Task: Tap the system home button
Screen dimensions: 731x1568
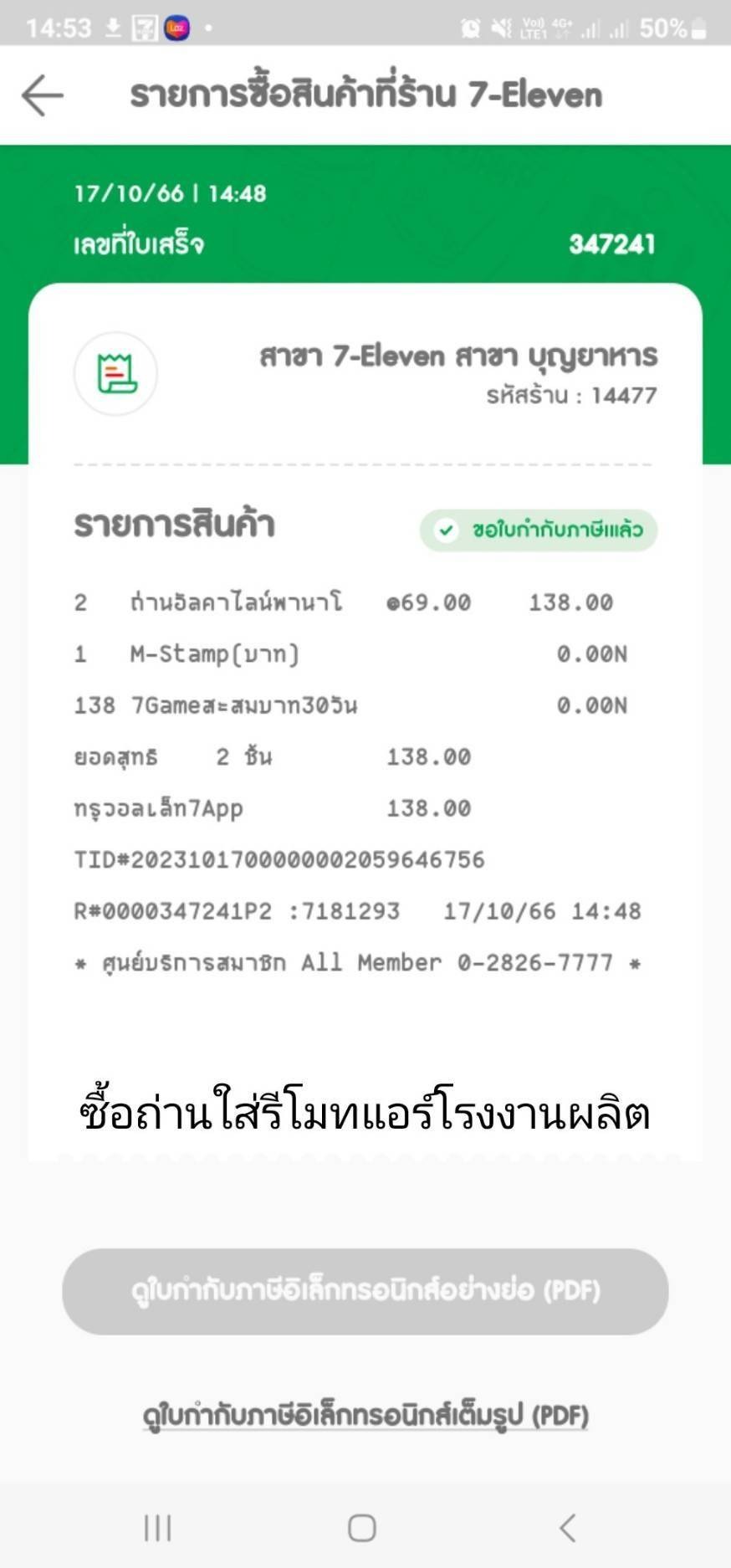Action: [x=362, y=1528]
